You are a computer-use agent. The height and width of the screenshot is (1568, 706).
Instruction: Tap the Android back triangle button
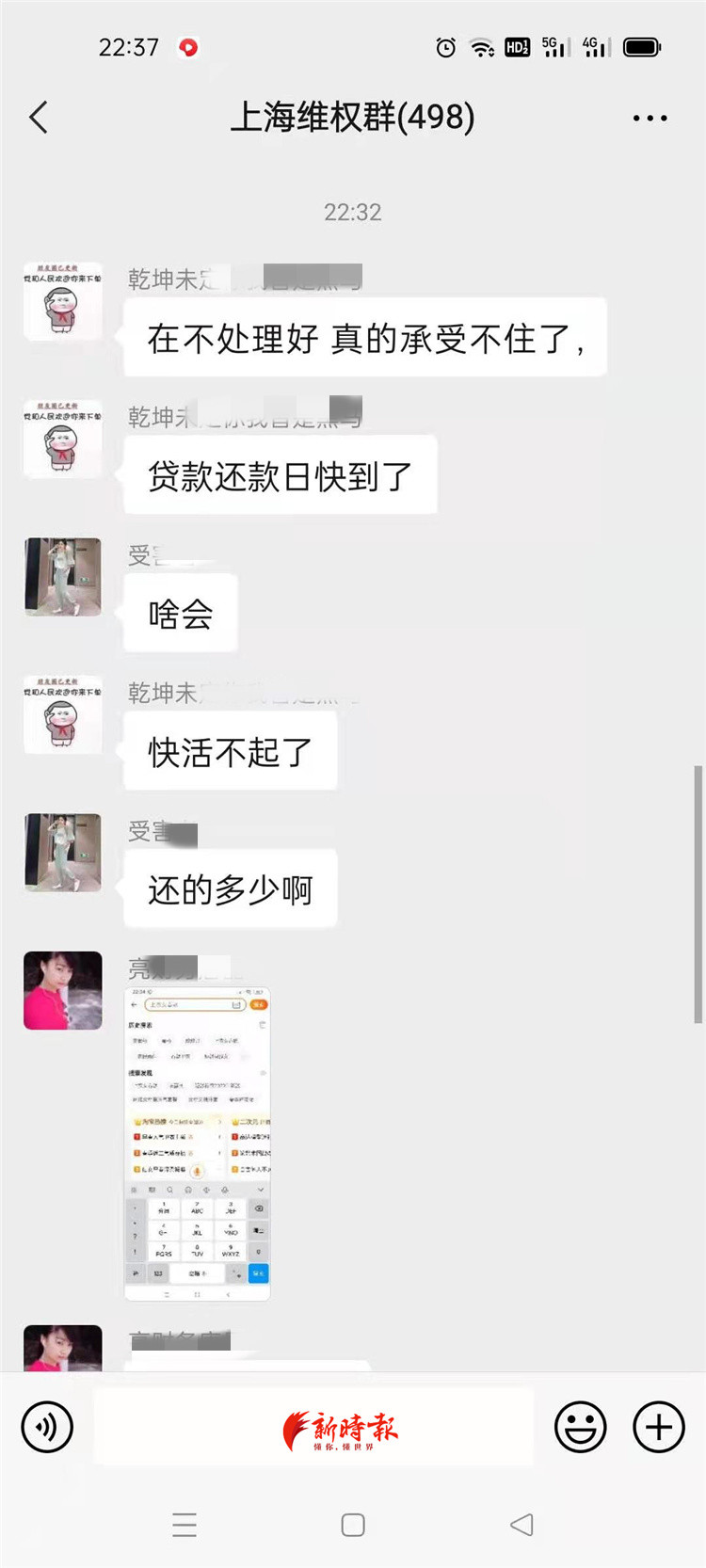click(x=521, y=1525)
